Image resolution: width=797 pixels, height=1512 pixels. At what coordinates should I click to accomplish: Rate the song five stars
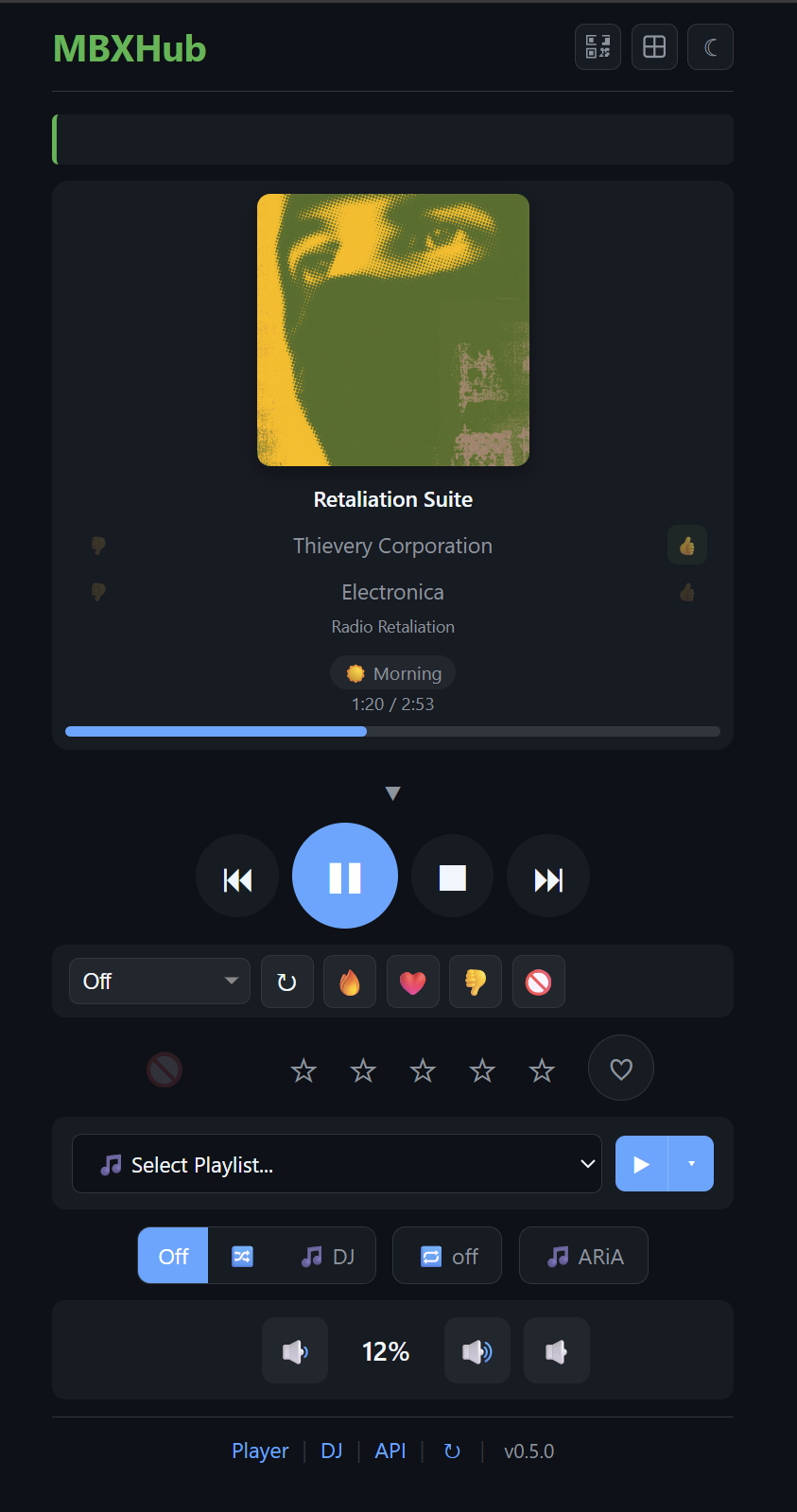[x=542, y=1069]
